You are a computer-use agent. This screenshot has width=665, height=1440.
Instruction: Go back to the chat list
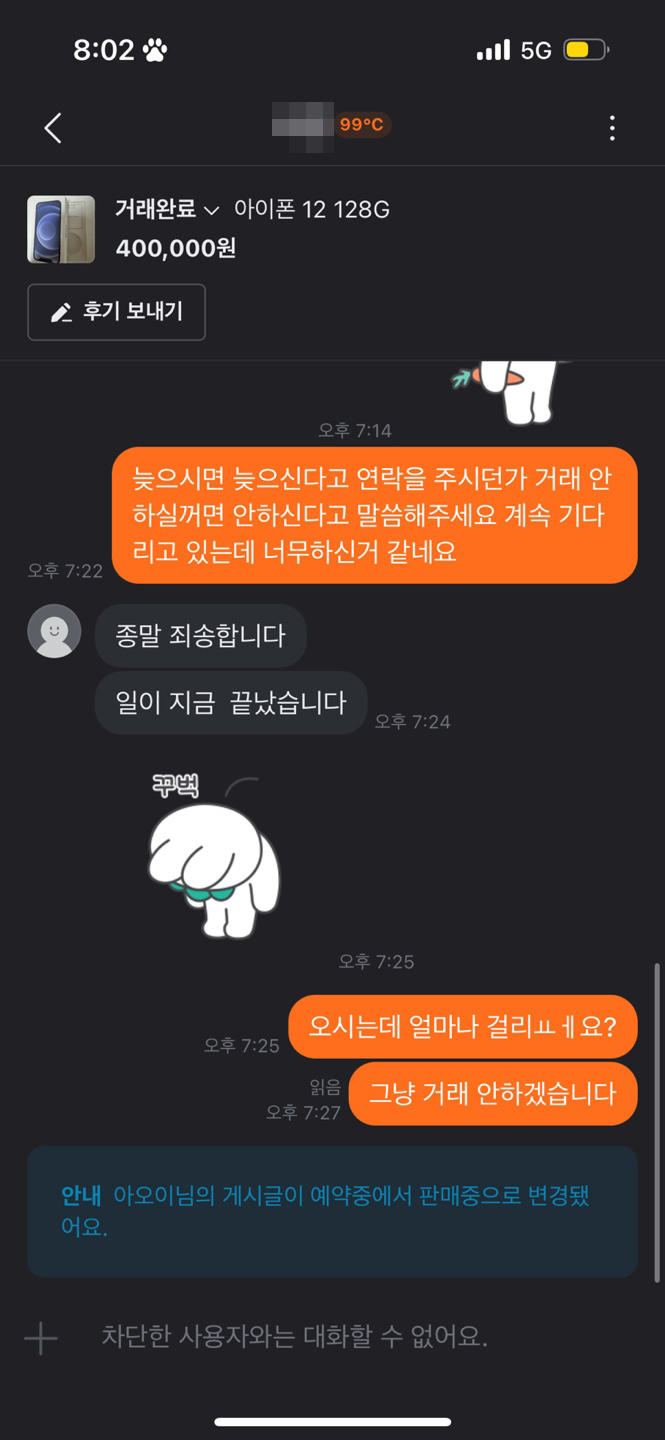click(x=53, y=128)
